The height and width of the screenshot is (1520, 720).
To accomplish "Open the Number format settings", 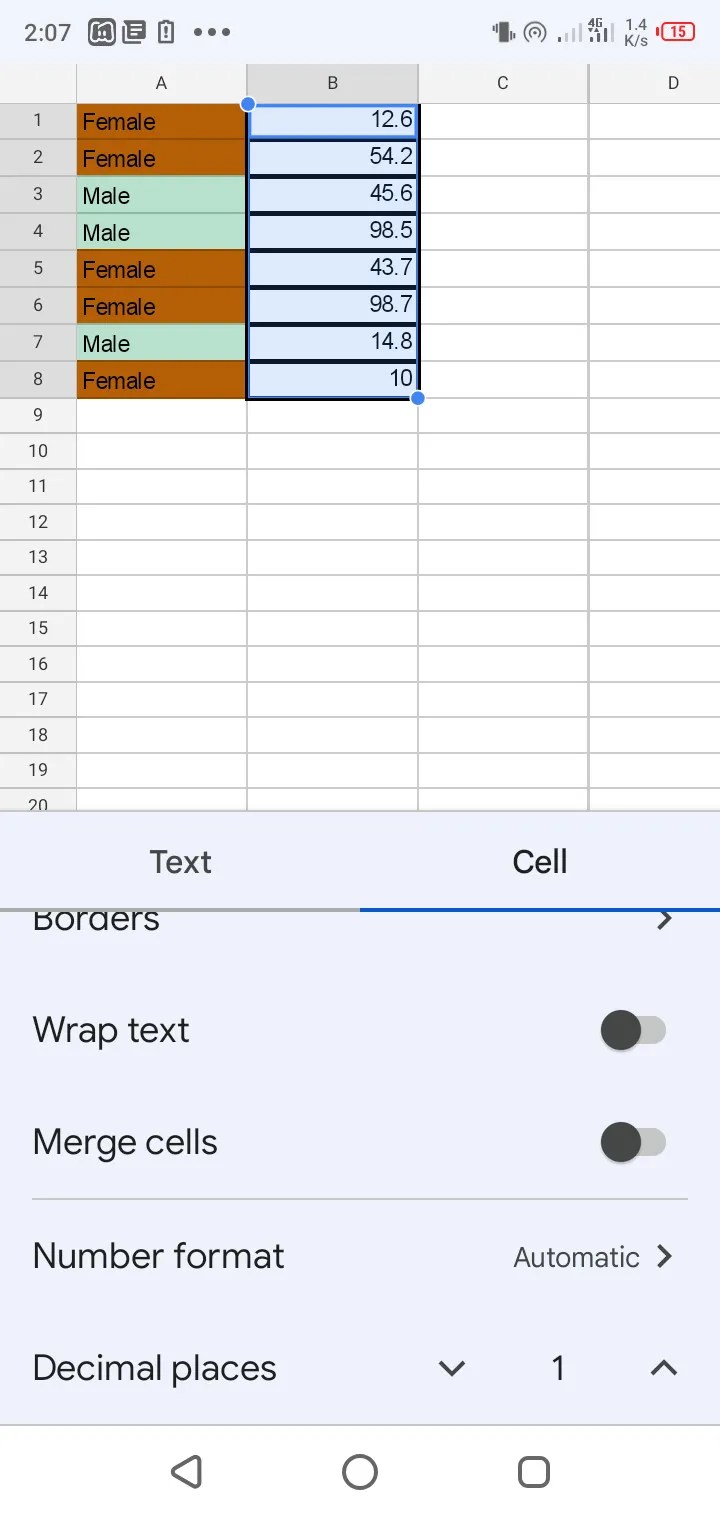I will [x=360, y=1256].
